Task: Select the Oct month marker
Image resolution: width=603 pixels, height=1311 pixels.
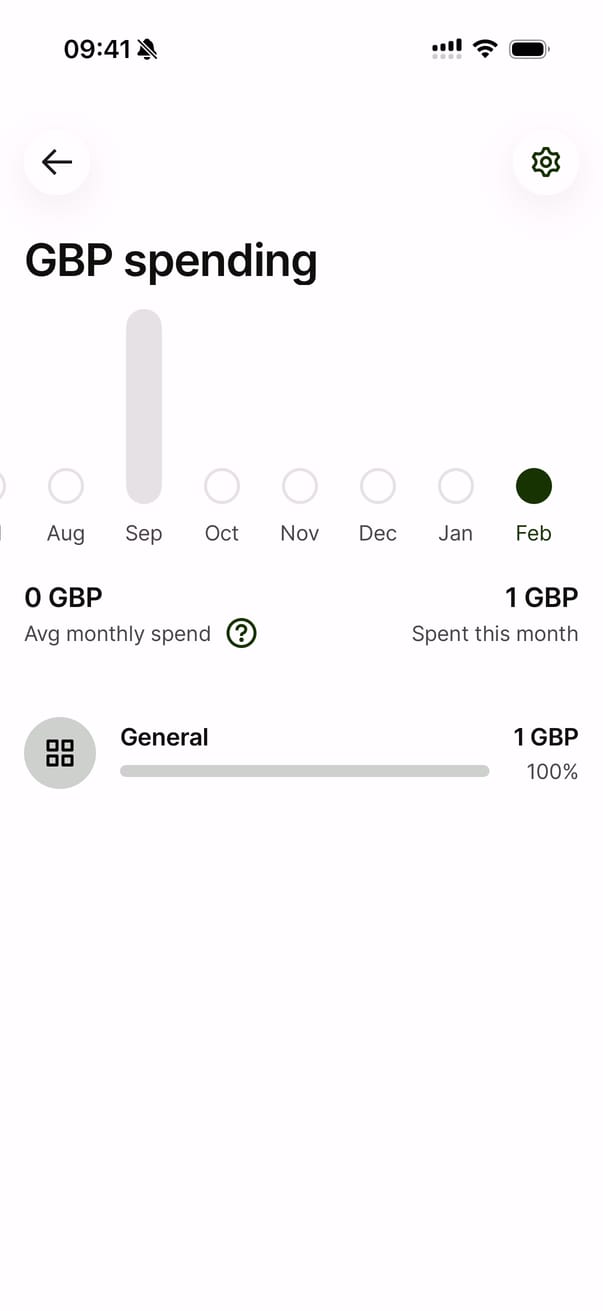Action: coord(222,486)
